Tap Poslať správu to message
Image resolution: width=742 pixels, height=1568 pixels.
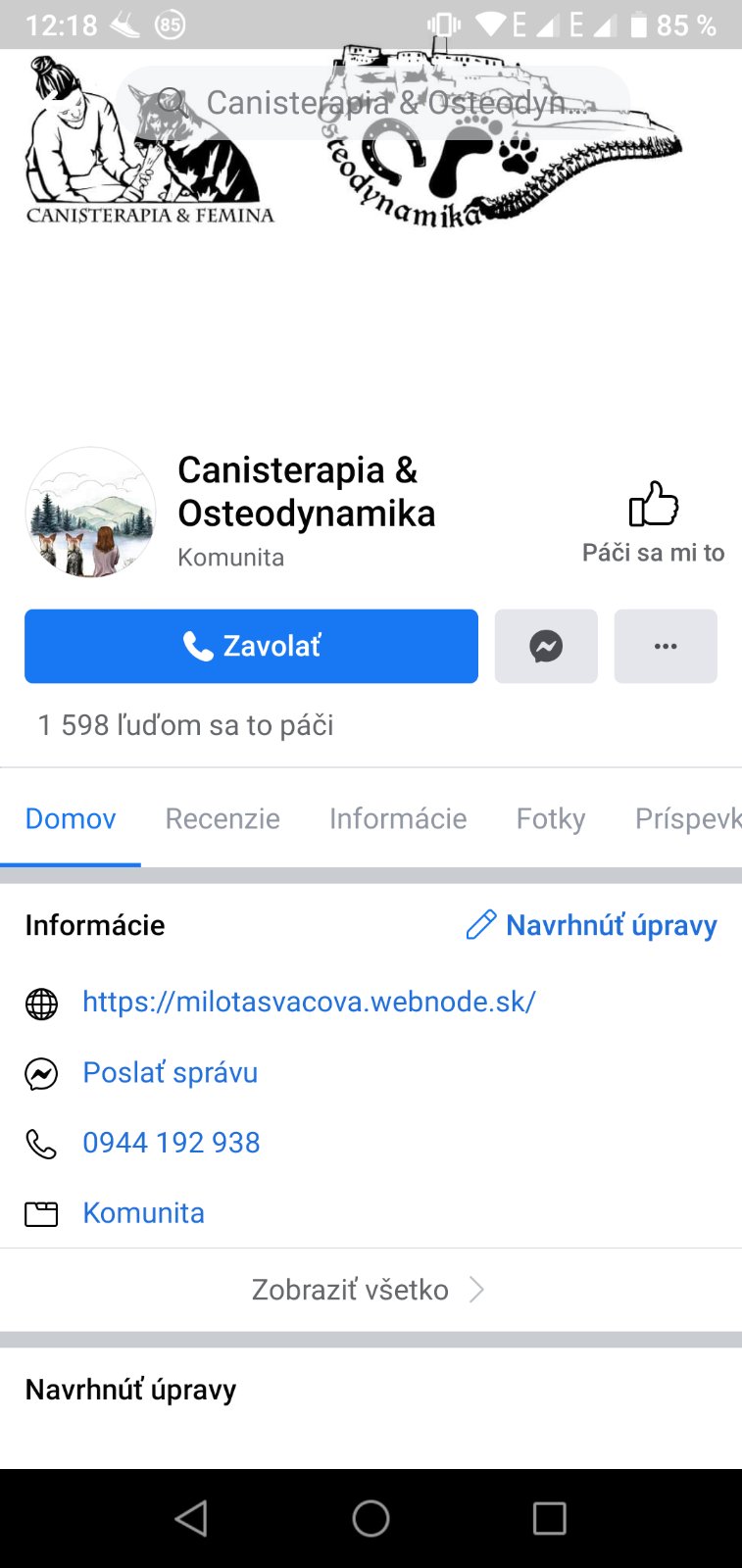pyautogui.click(x=170, y=1072)
